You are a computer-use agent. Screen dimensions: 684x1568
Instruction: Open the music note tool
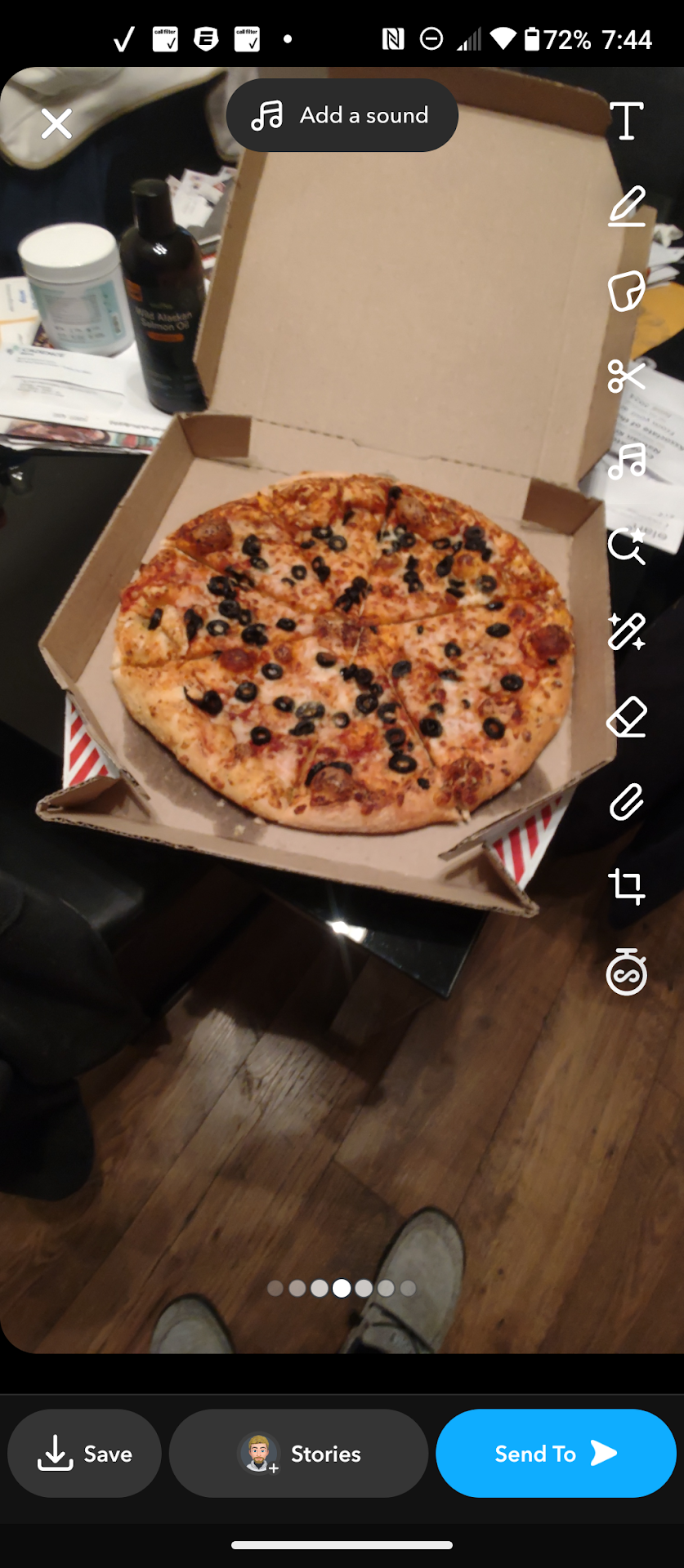coord(627,461)
